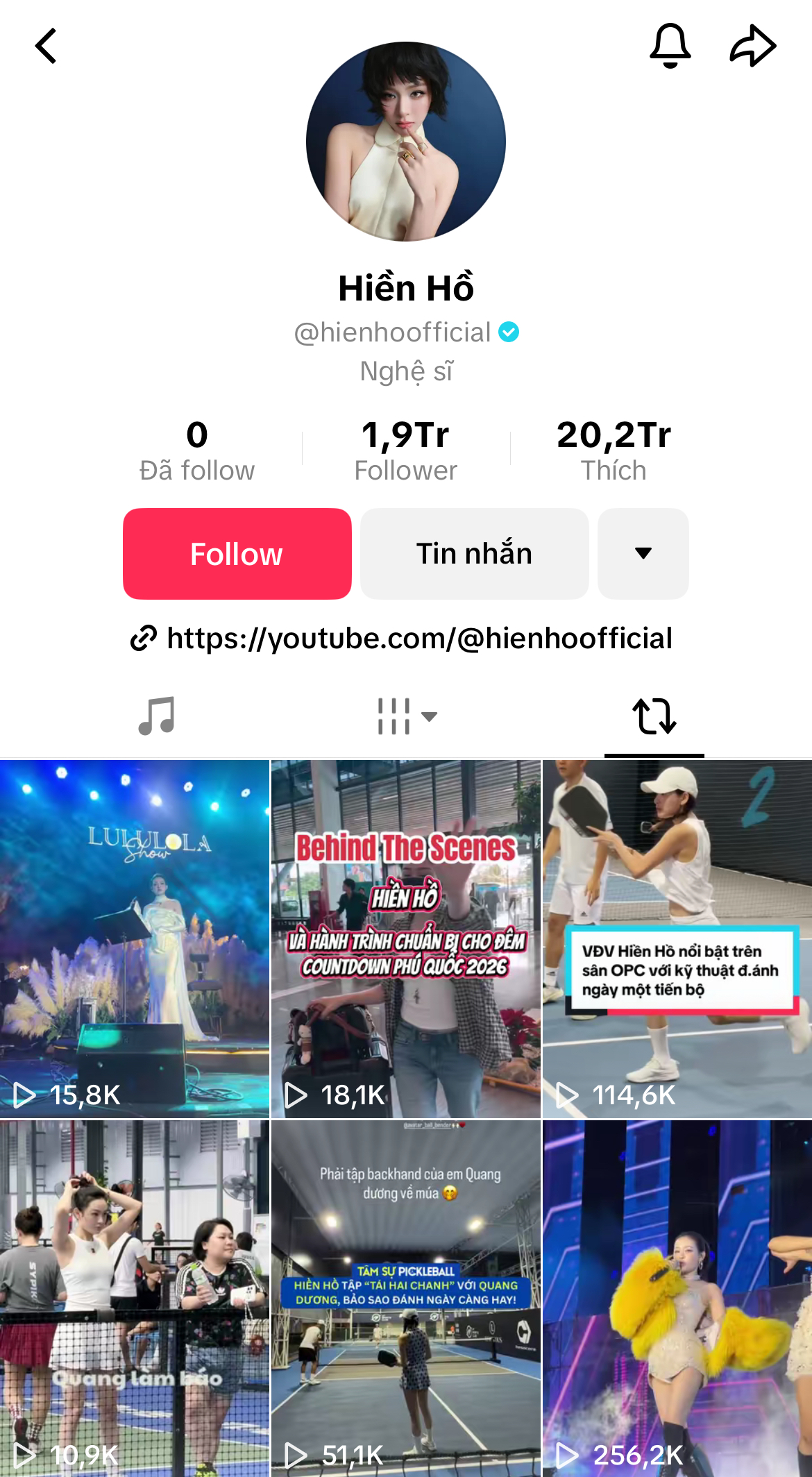
Task: Select the reposts tab
Action: (x=654, y=716)
